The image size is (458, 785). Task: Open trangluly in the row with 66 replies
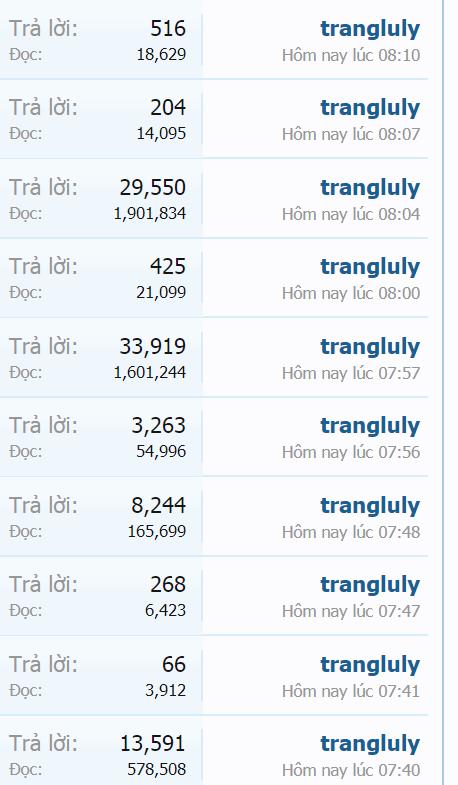[370, 665]
